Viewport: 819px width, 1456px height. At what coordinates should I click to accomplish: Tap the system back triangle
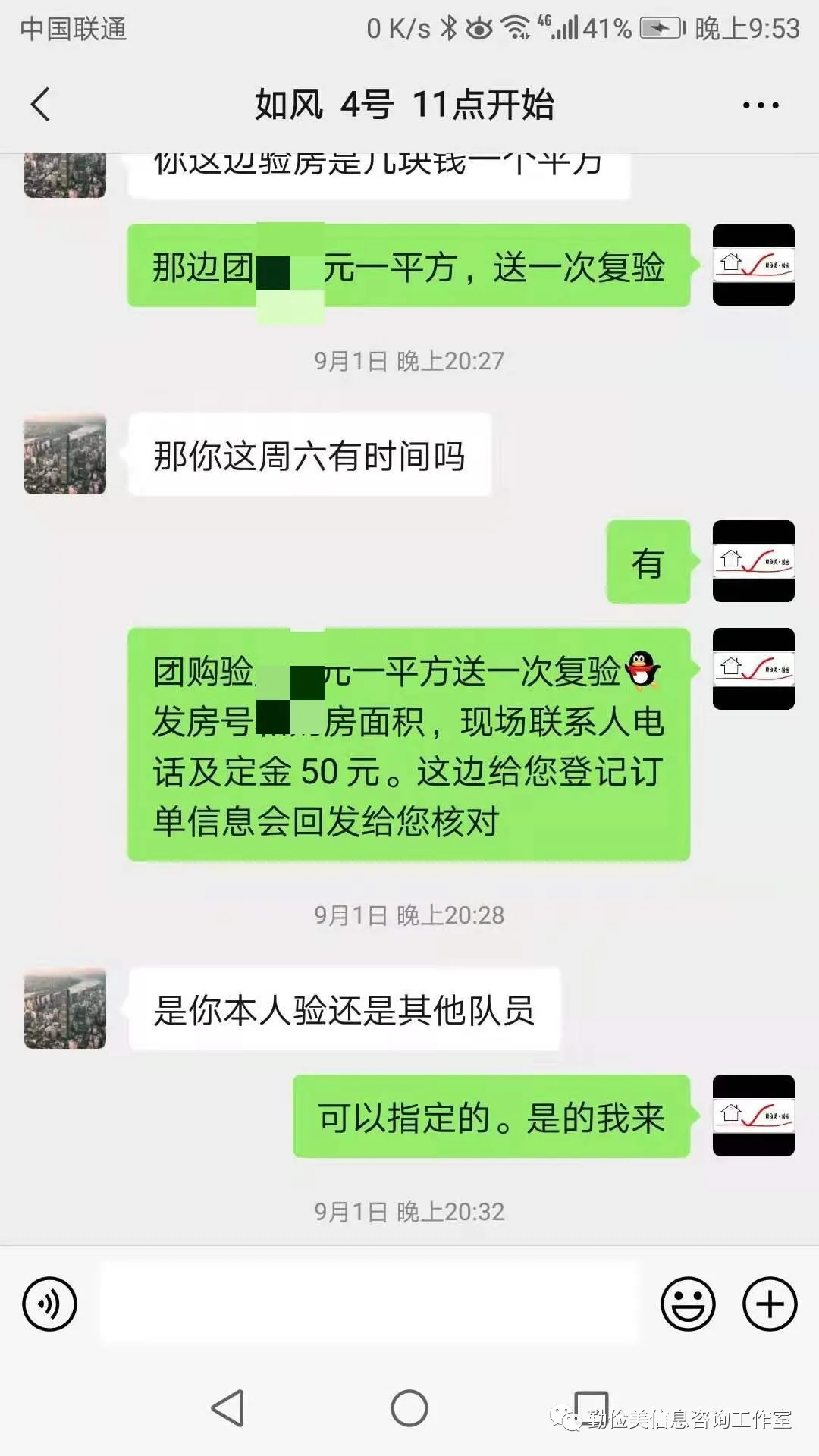(x=227, y=1408)
